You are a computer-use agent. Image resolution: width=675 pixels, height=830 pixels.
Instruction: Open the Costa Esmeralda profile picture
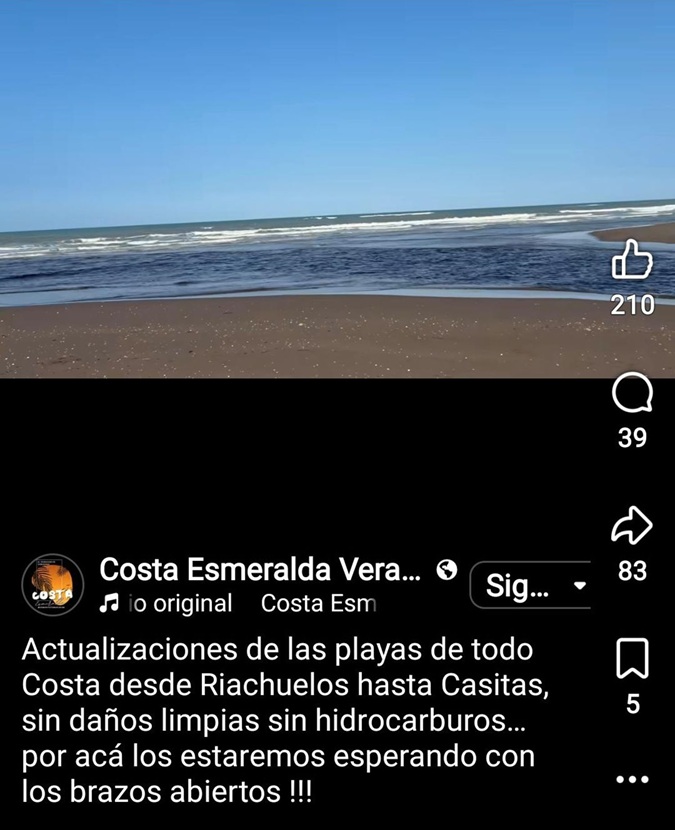coord(52,584)
